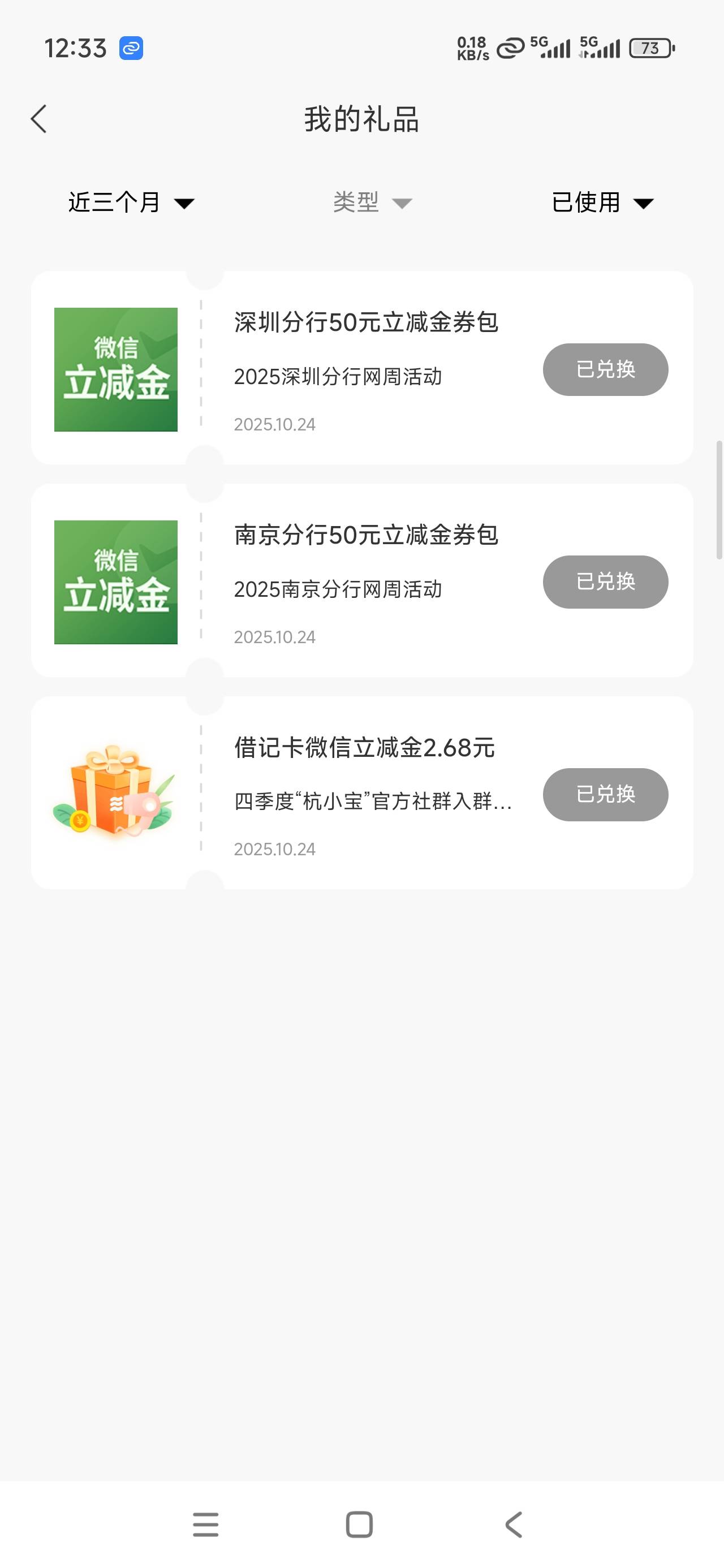
Task: Go to the system home screen
Action: point(359,1524)
